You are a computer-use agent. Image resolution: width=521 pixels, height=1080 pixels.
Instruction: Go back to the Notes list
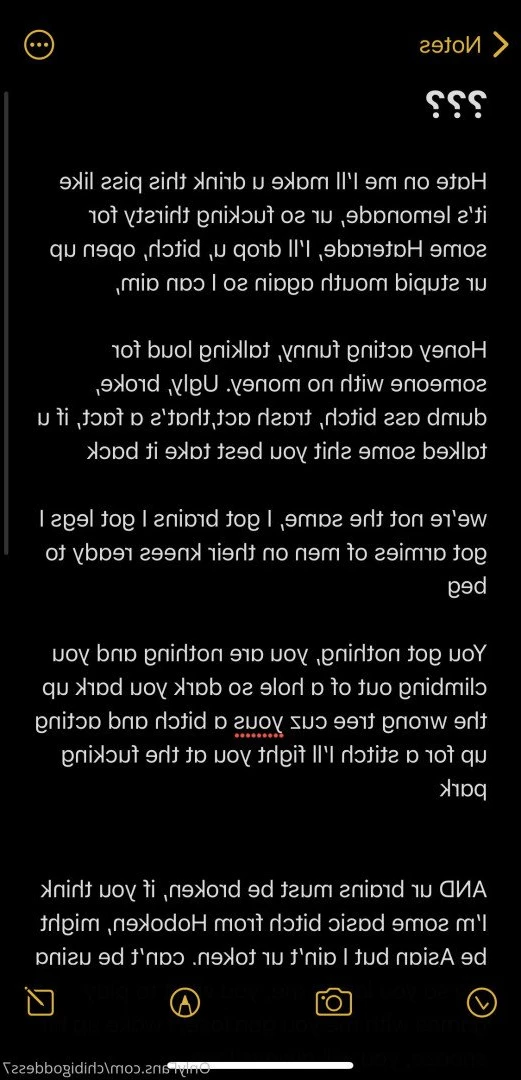463,45
